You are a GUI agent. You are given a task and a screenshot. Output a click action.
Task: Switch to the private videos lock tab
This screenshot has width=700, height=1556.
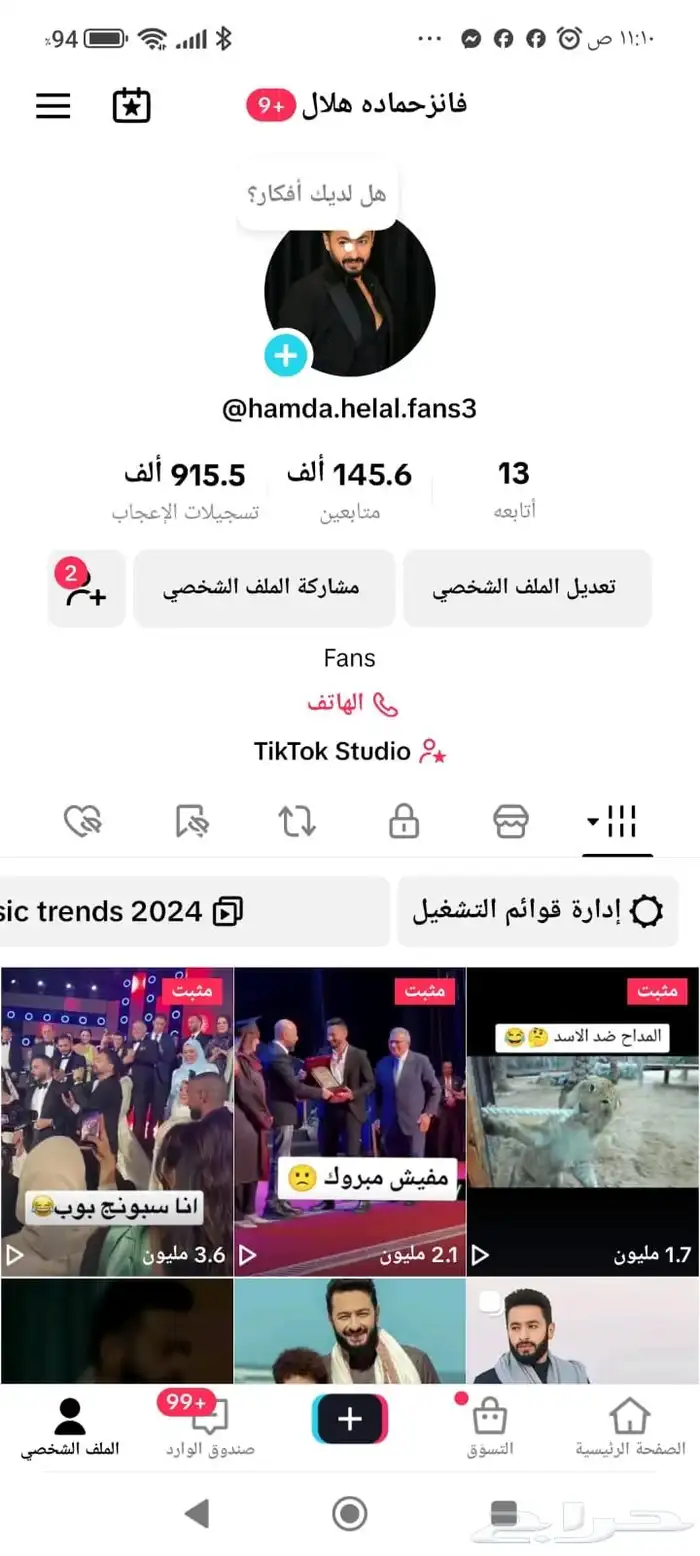click(x=403, y=822)
